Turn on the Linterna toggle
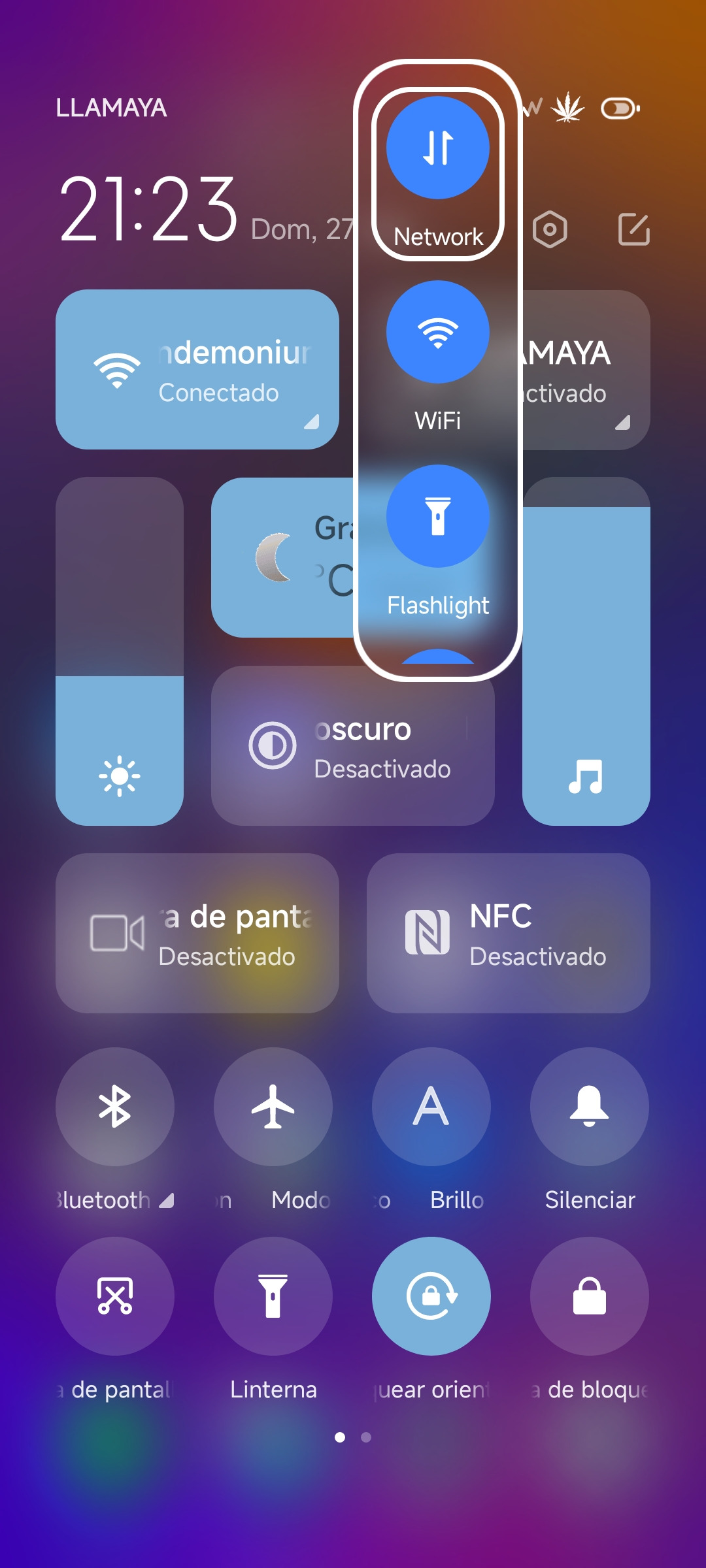This screenshot has height=1568, width=706. pos(273,1296)
